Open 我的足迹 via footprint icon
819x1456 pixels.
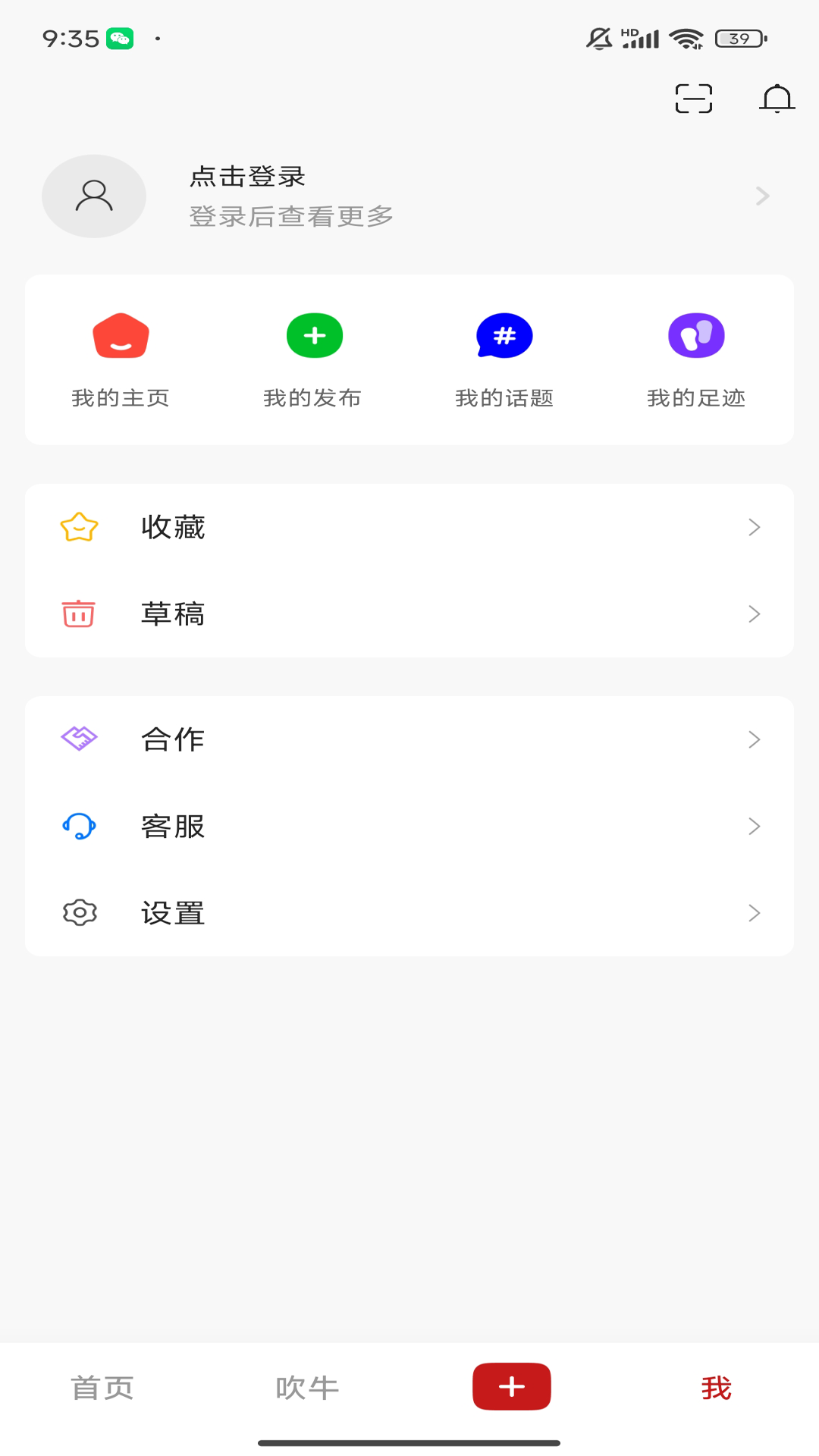(x=695, y=334)
